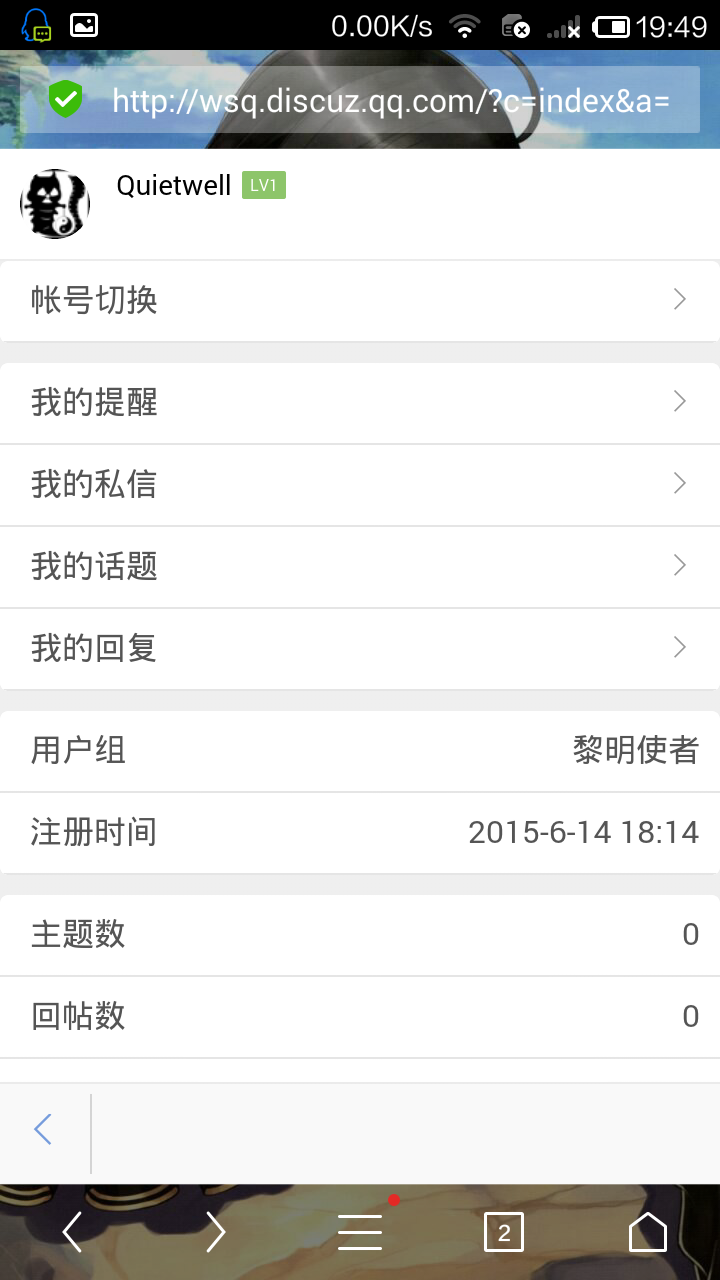Tap the Quietwell profile avatar
Viewport: 720px width, 1280px height.
(x=55, y=204)
